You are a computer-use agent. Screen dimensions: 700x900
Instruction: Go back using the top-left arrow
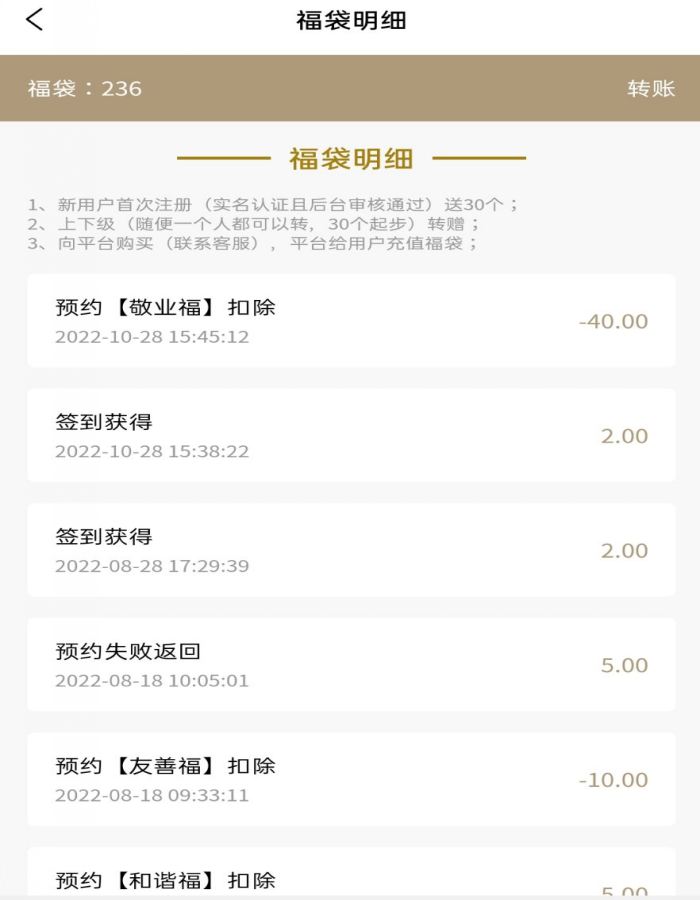point(35,20)
